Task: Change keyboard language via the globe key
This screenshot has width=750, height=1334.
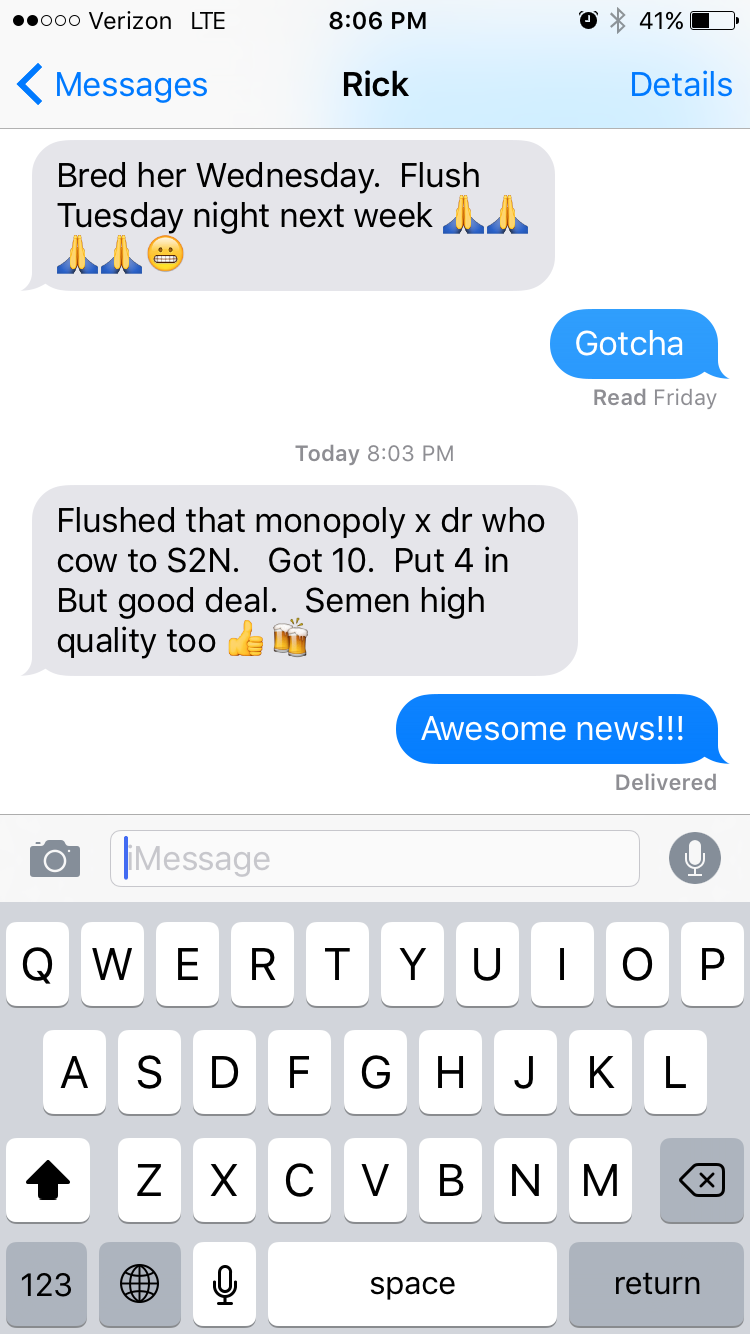Action: coord(140,1284)
